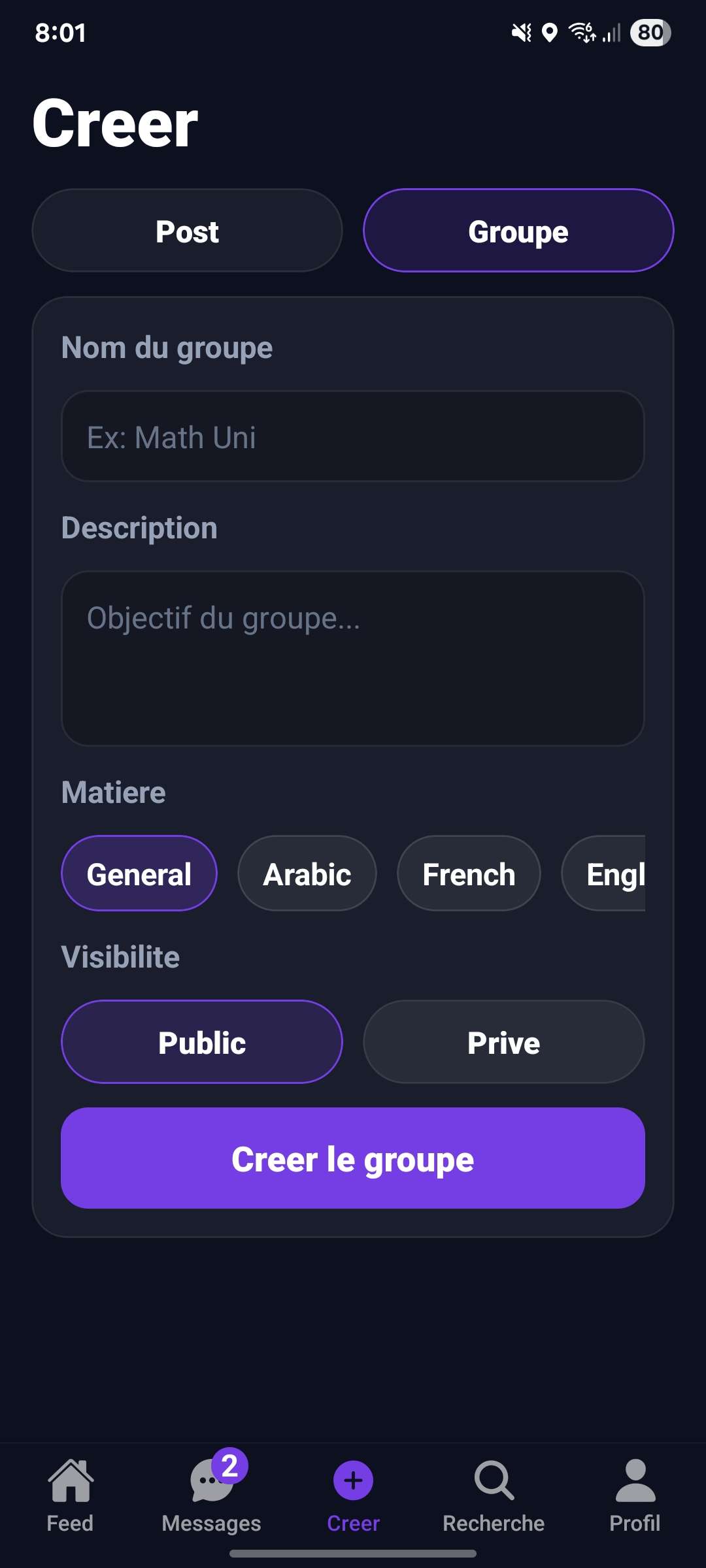Switch to the Groupe tab
This screenshot has height=1568, width=706.
(518, 231)
